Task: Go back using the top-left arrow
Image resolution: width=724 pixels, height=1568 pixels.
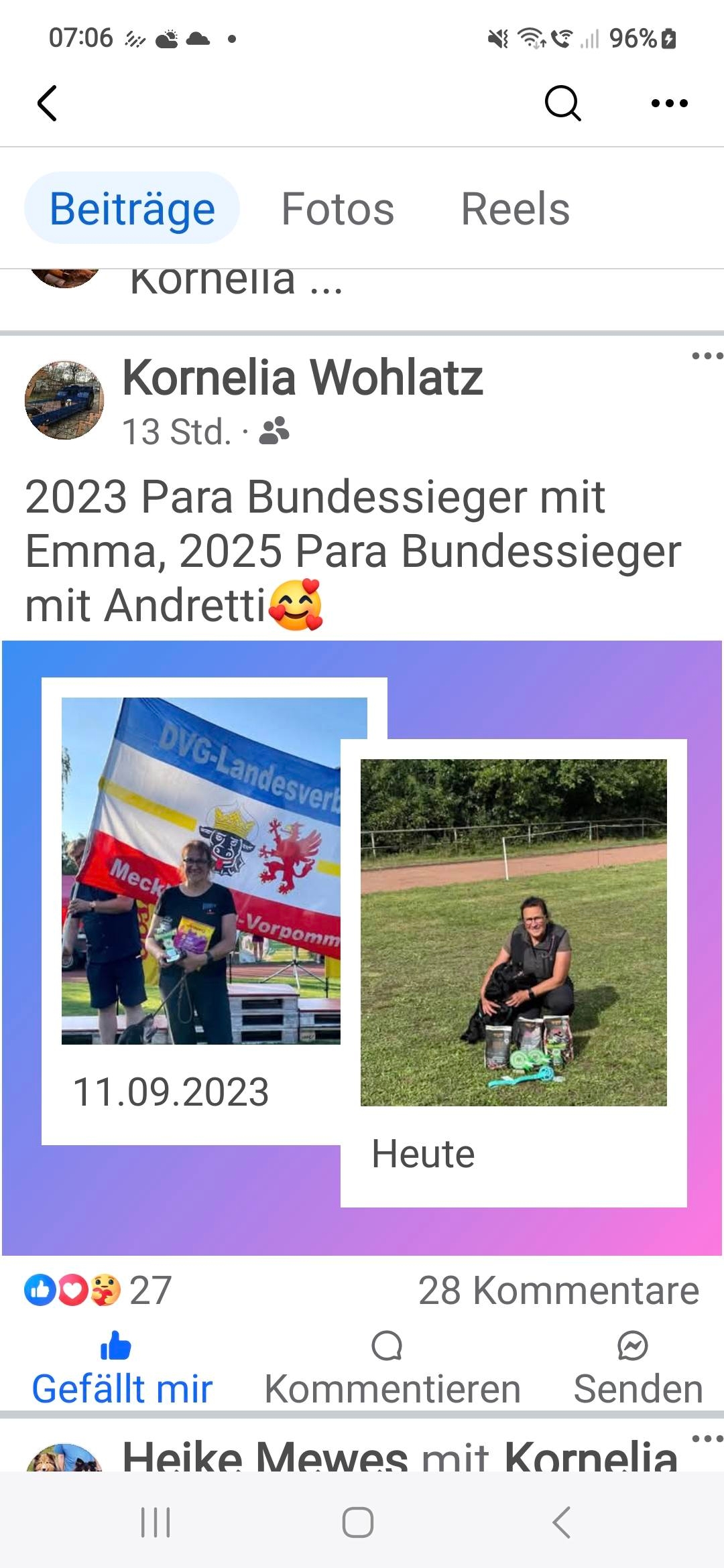Action: [x=47, y=103]
